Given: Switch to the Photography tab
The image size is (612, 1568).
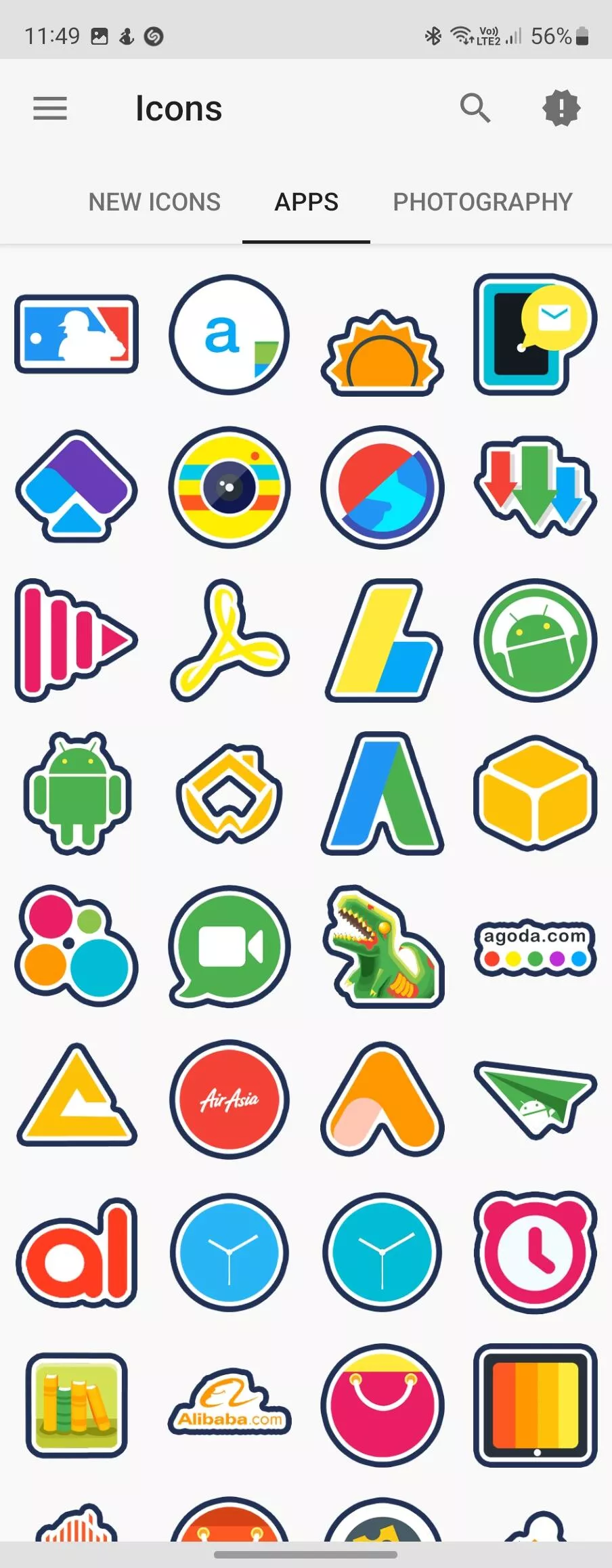Looking at the screenshot, I should [482, 202].
